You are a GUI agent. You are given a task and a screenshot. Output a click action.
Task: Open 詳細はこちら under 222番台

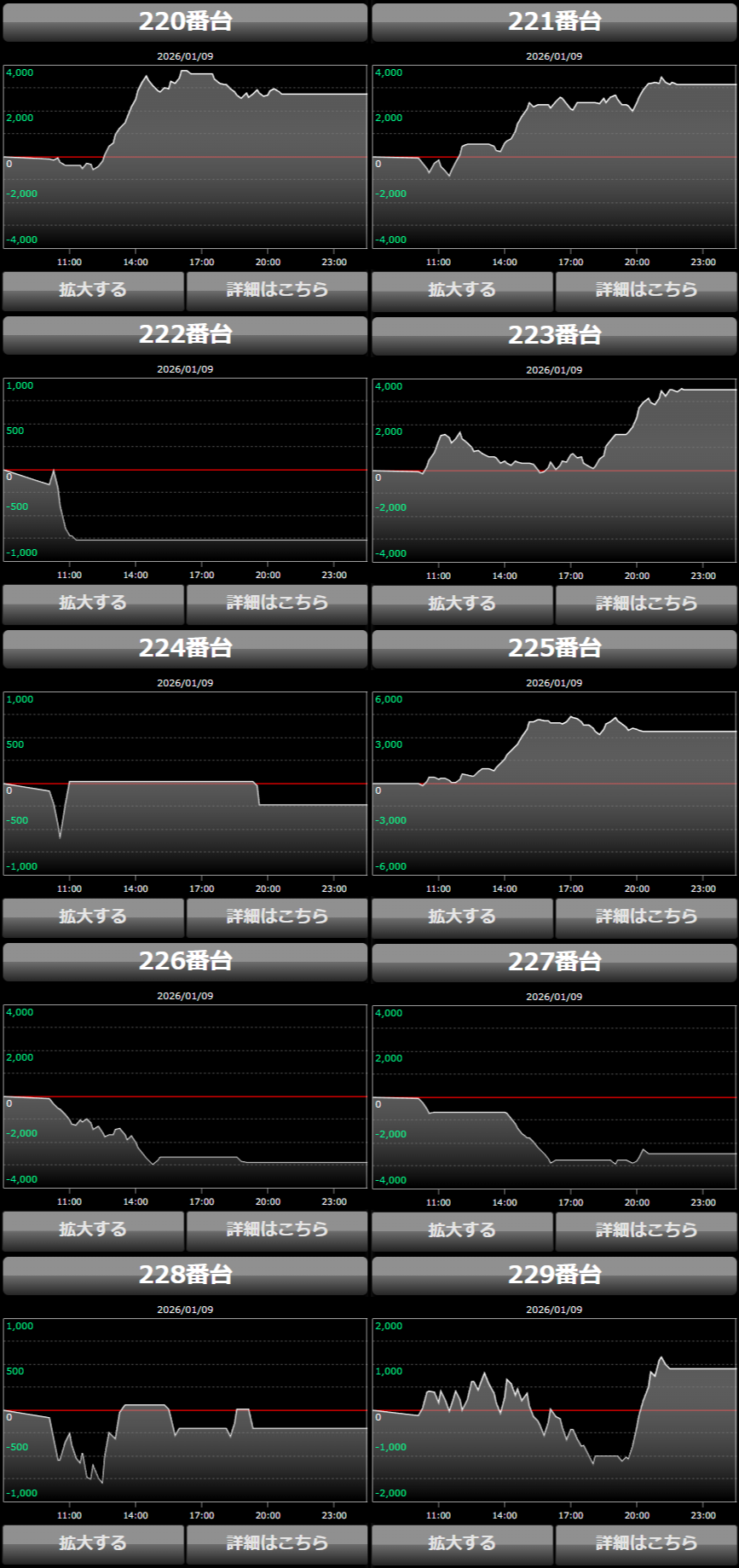tap(277, 603)
